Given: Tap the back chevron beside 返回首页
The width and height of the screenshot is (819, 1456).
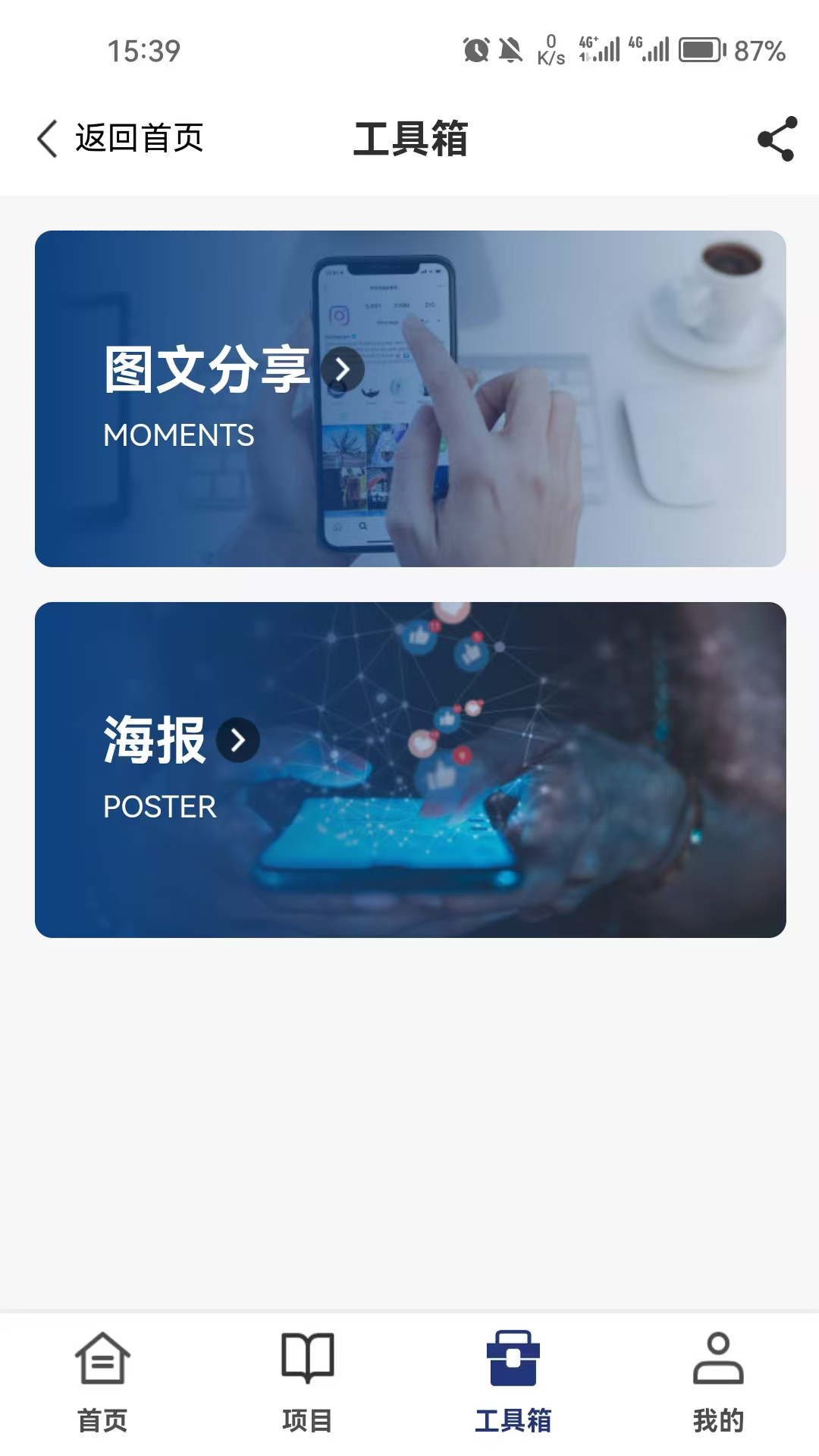Looking at the screenshot, I should (x=47, y=139).
